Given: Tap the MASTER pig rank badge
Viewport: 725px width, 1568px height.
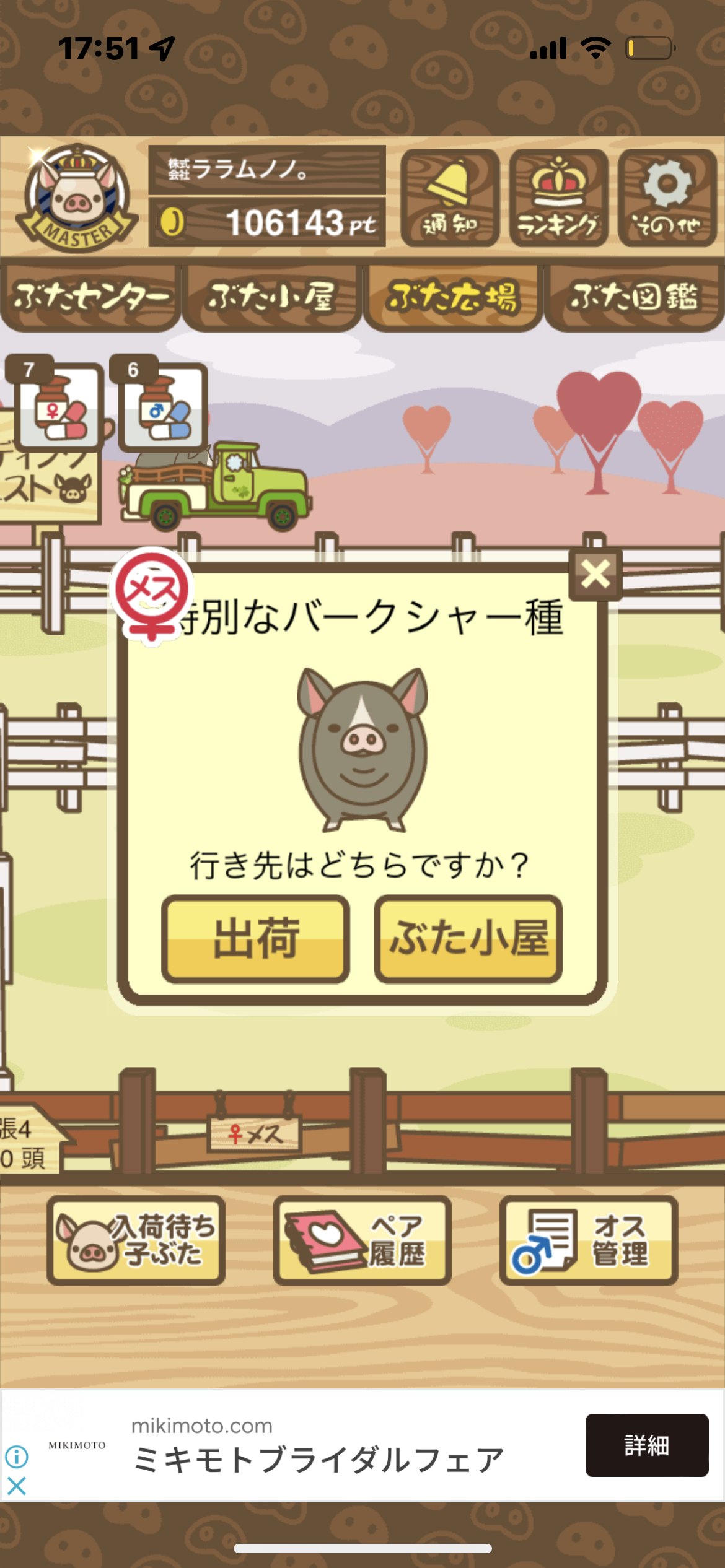Looking at the screenshot, I should pyautogui.click(x=77, y=198).
